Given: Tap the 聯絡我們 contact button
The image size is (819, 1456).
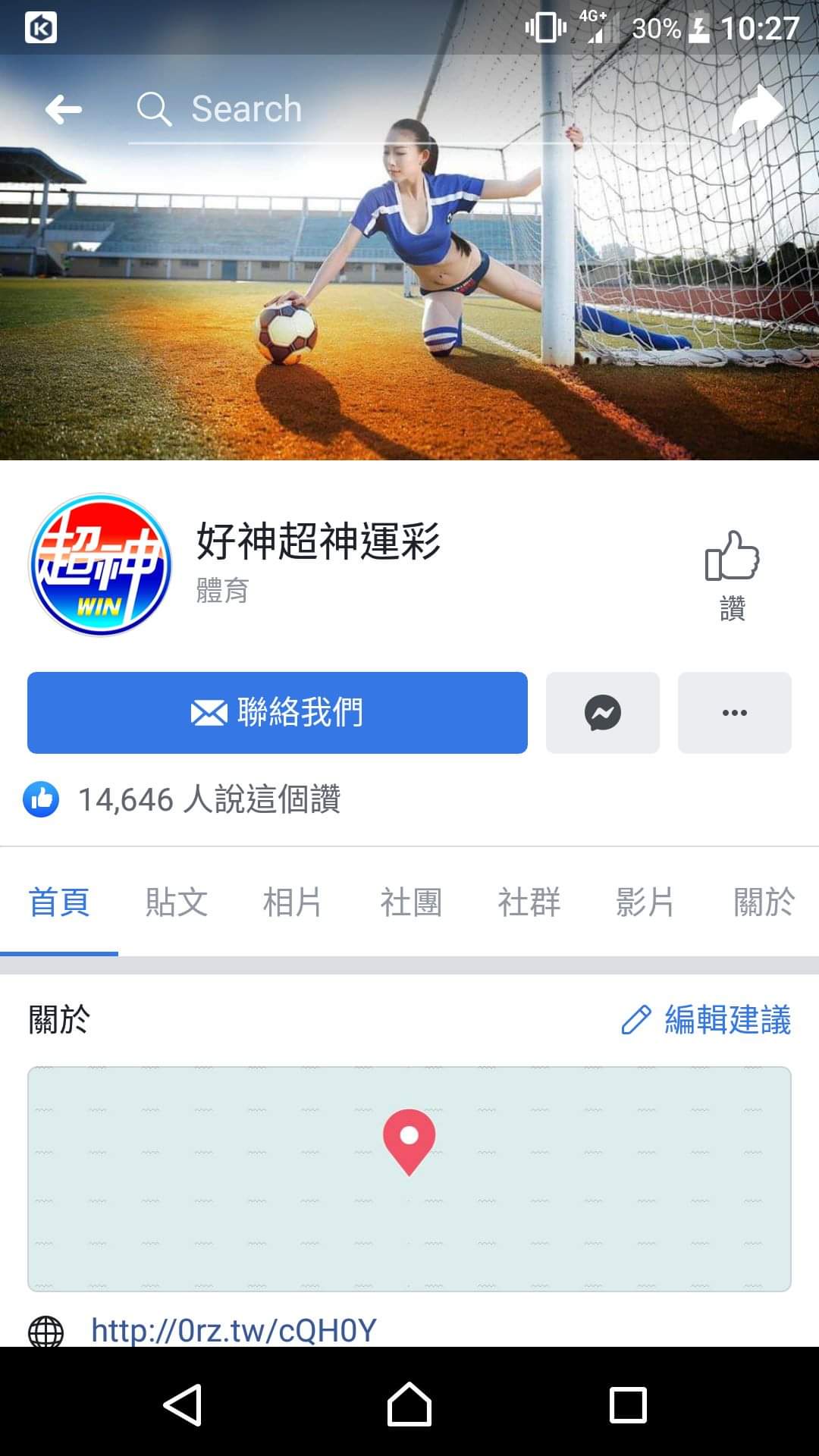Looking at the screenshot, I should coord(278,713).
